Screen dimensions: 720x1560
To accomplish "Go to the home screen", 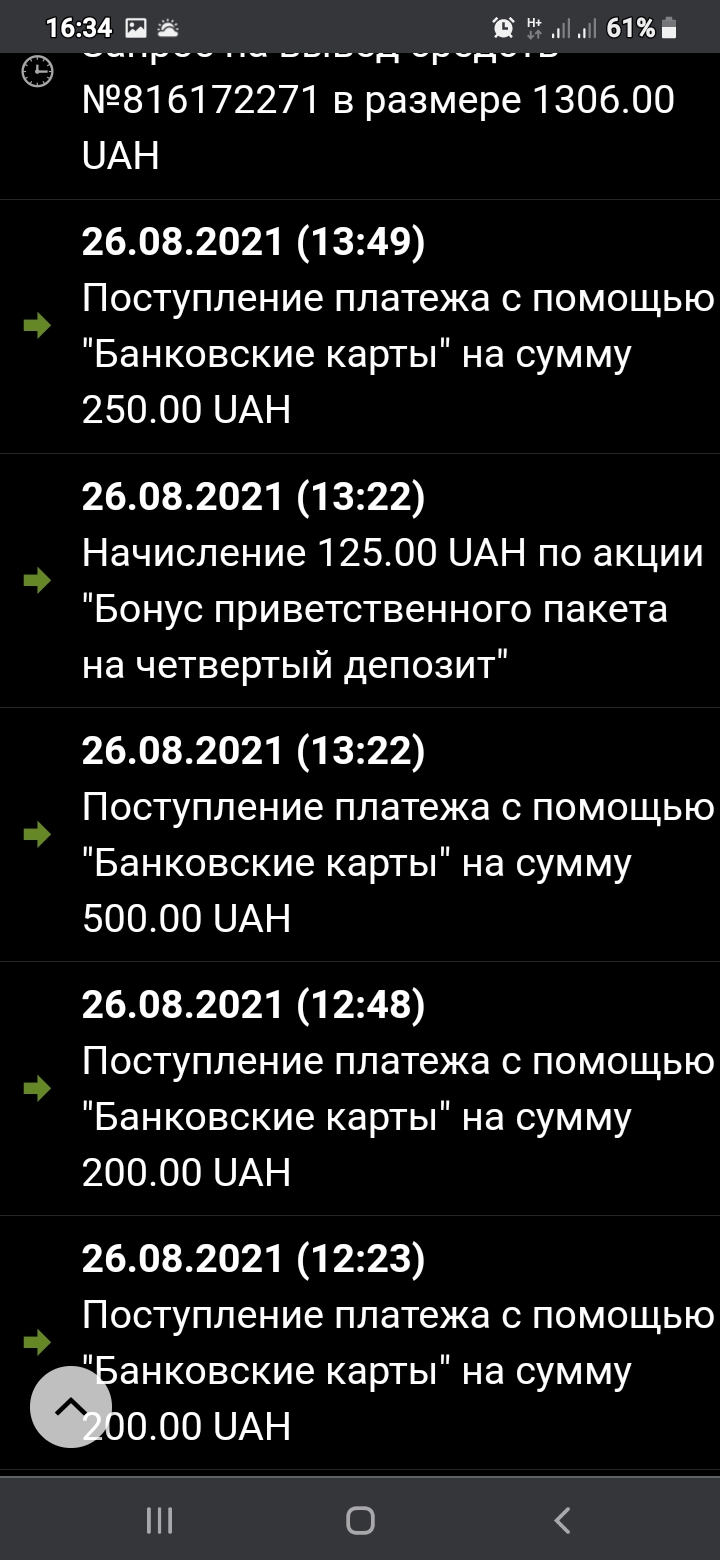I will pyautogui.click(x=360, y=1521).
